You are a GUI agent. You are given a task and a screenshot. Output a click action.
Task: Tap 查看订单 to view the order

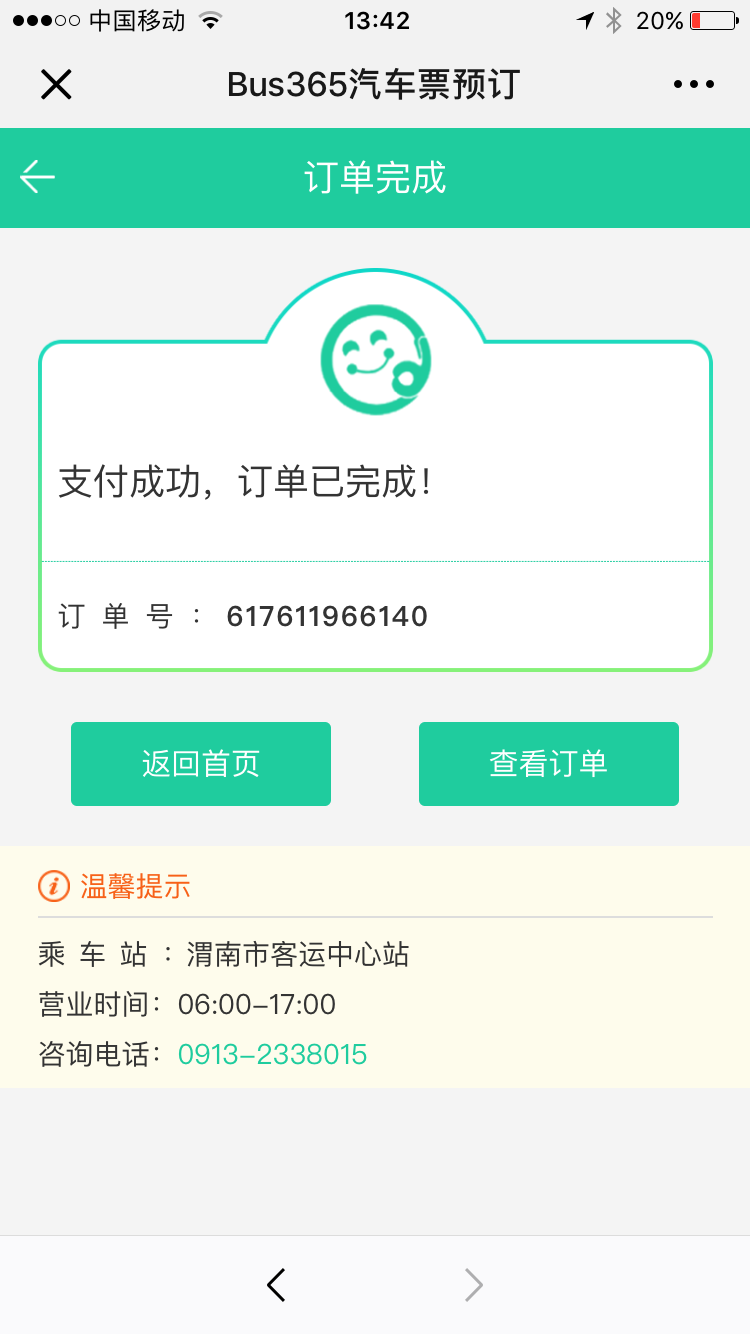(x=548, y=764)
